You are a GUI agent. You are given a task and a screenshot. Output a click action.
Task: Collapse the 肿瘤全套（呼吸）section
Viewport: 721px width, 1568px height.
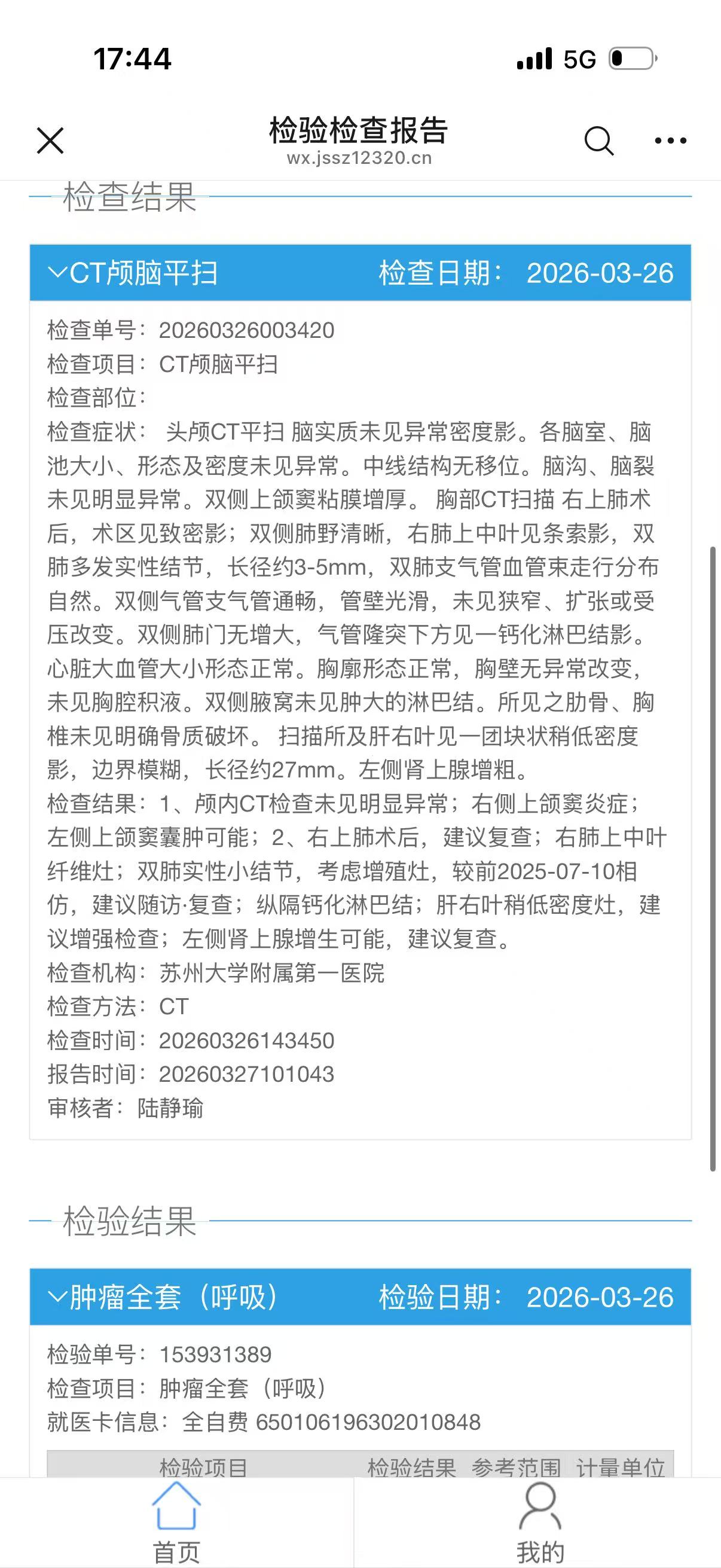57,1297
